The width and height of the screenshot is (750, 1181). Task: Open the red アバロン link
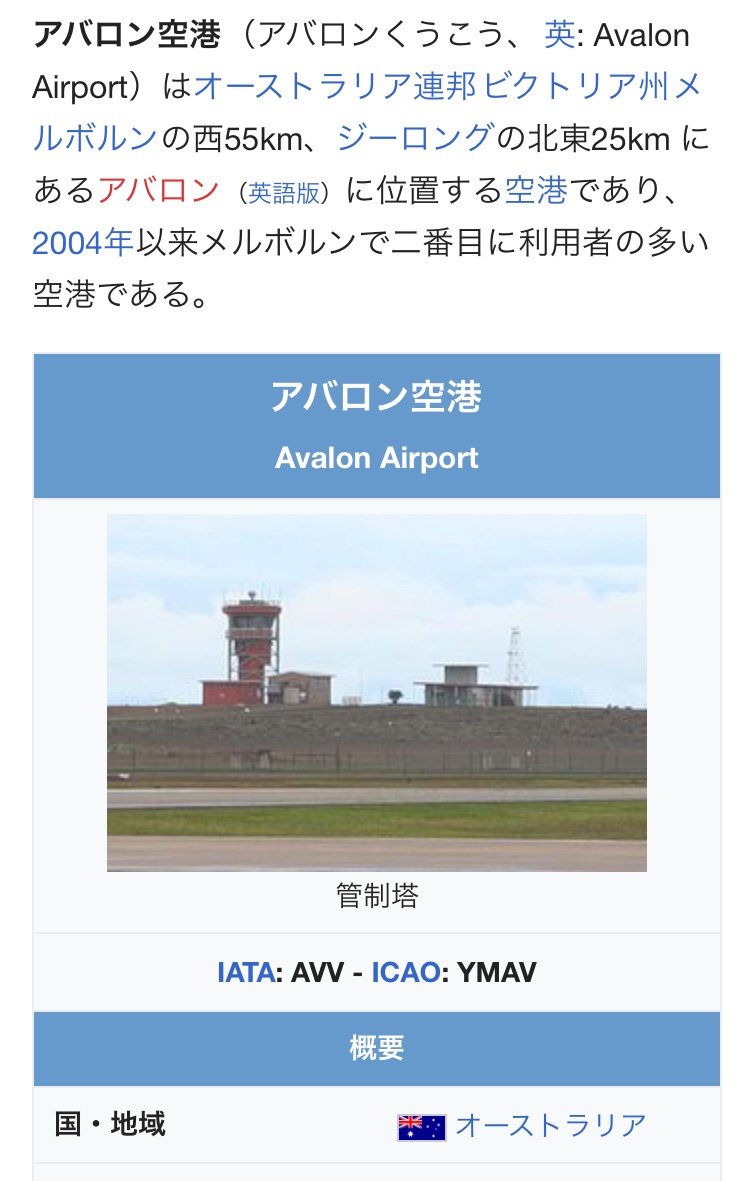158,190
